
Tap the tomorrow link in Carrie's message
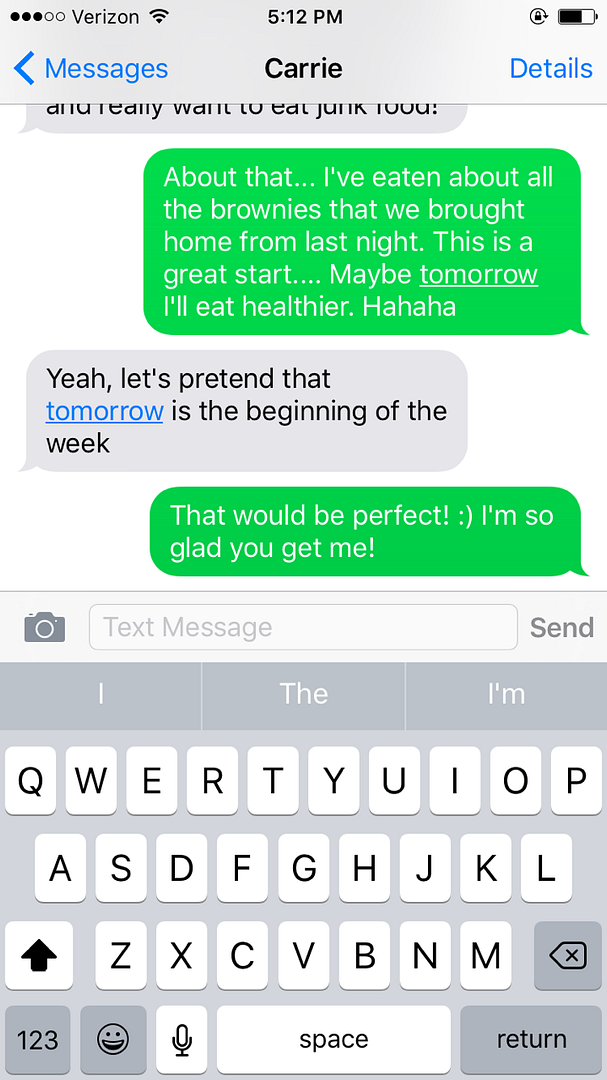click(x=105, y=411)
